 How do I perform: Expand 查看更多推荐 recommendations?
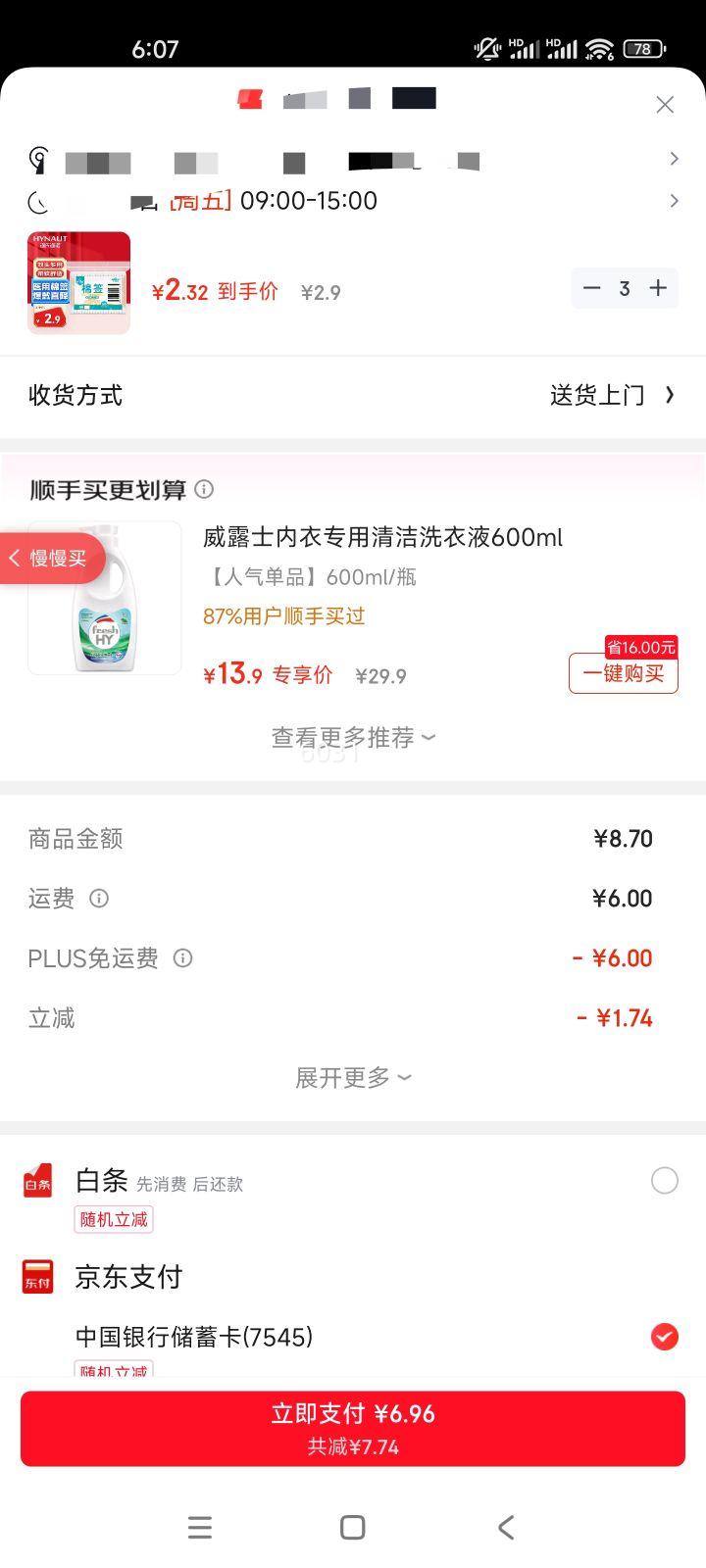click(x=353, y=736)
